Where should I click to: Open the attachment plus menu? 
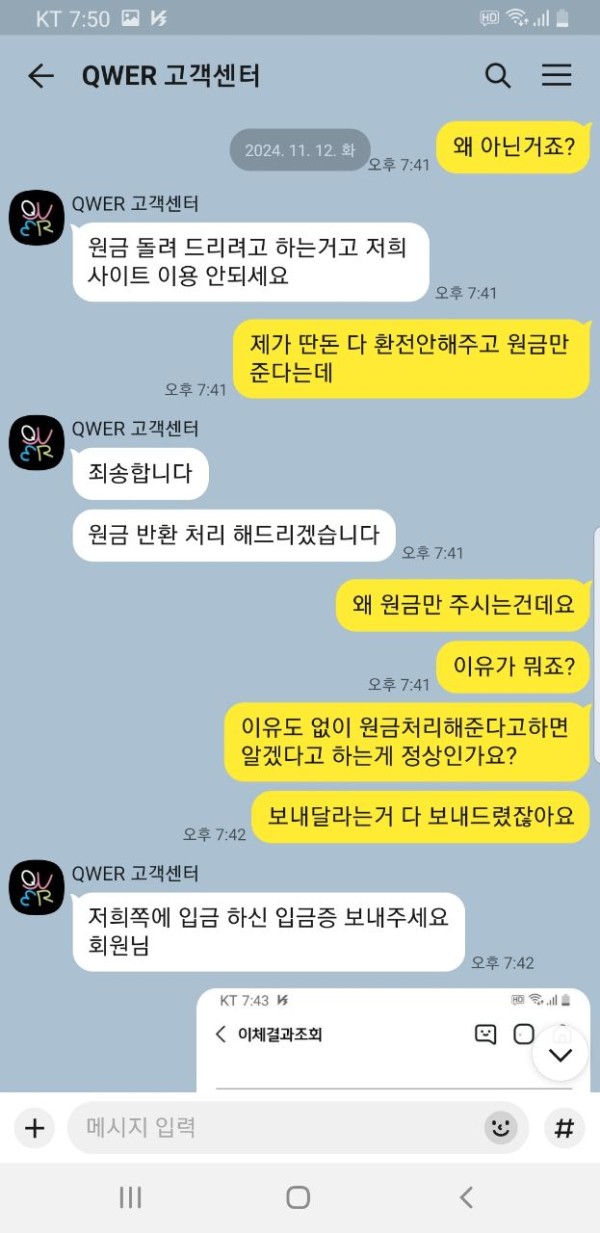(35, 1128)
